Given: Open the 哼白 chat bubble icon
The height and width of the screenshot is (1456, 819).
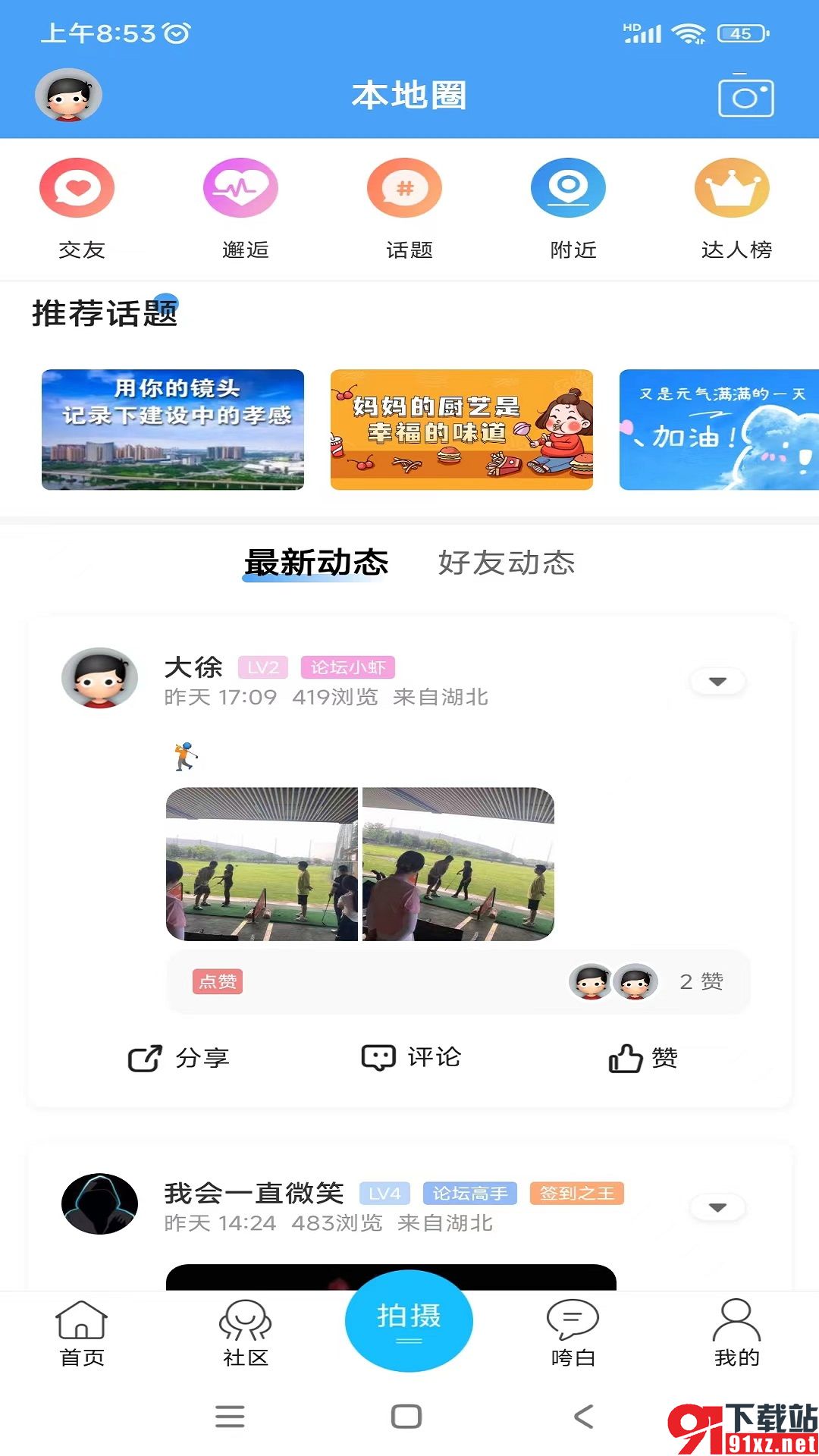Looking at the screenshot, I should [x=573, y=1323].
